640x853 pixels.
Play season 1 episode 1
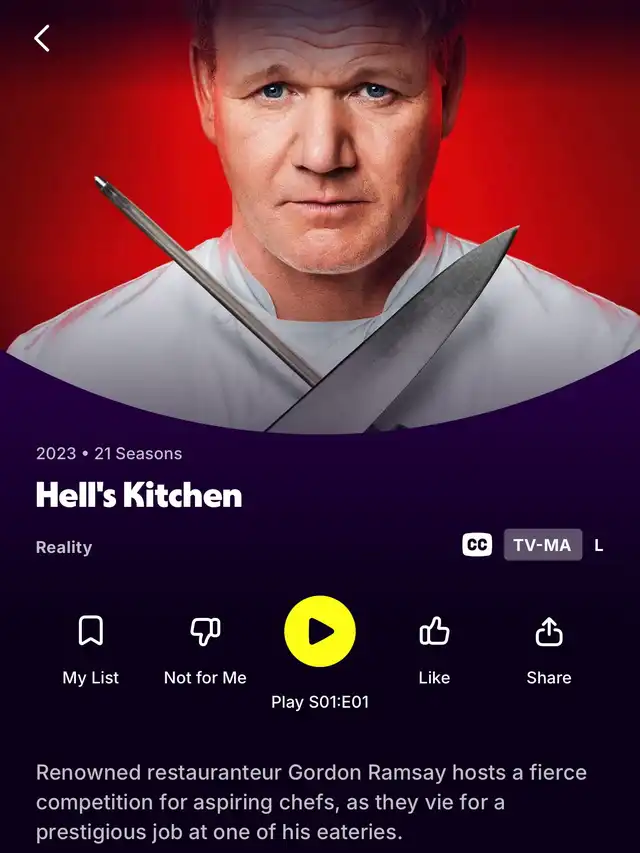click(320, 631)
